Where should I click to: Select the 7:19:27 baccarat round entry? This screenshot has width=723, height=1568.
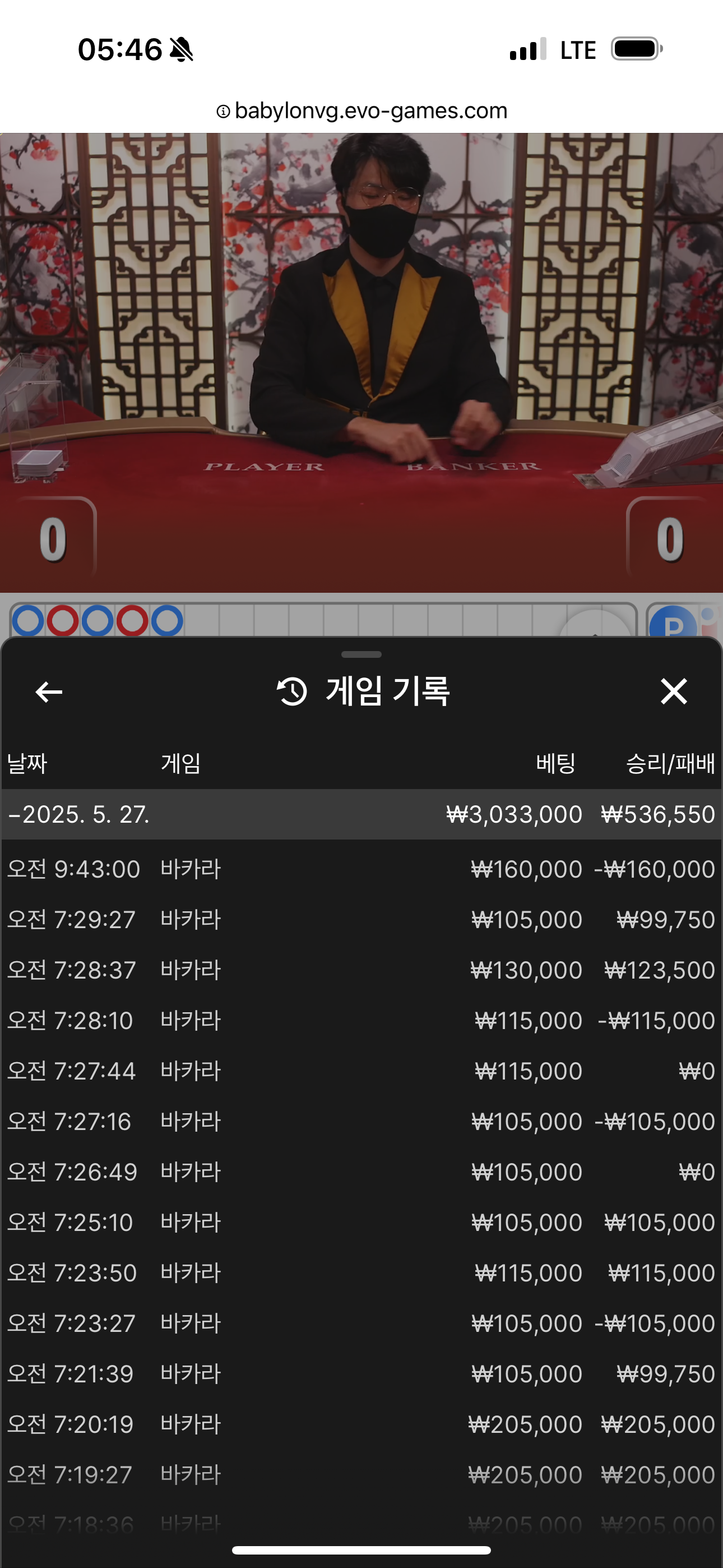point(361,1475)
